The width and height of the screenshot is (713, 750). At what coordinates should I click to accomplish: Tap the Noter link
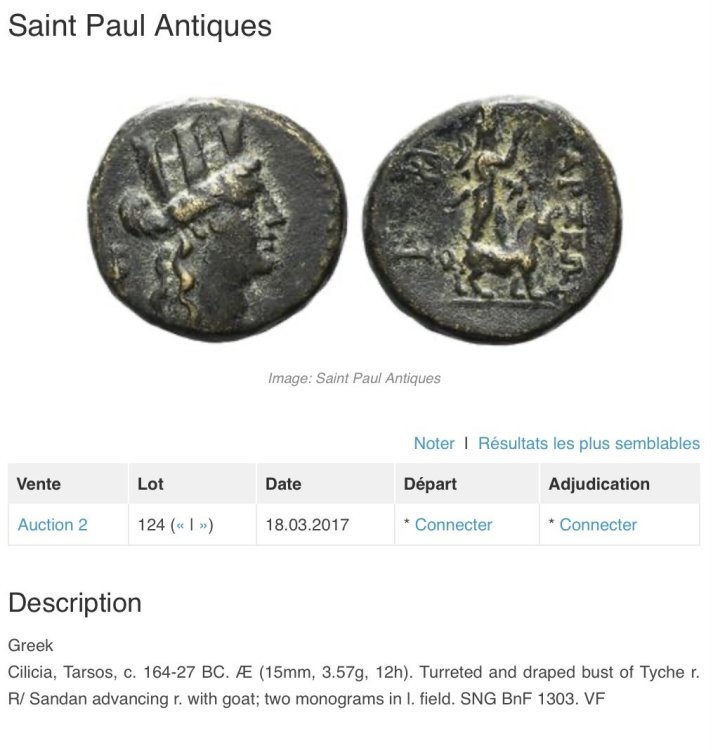click(434, 443)
